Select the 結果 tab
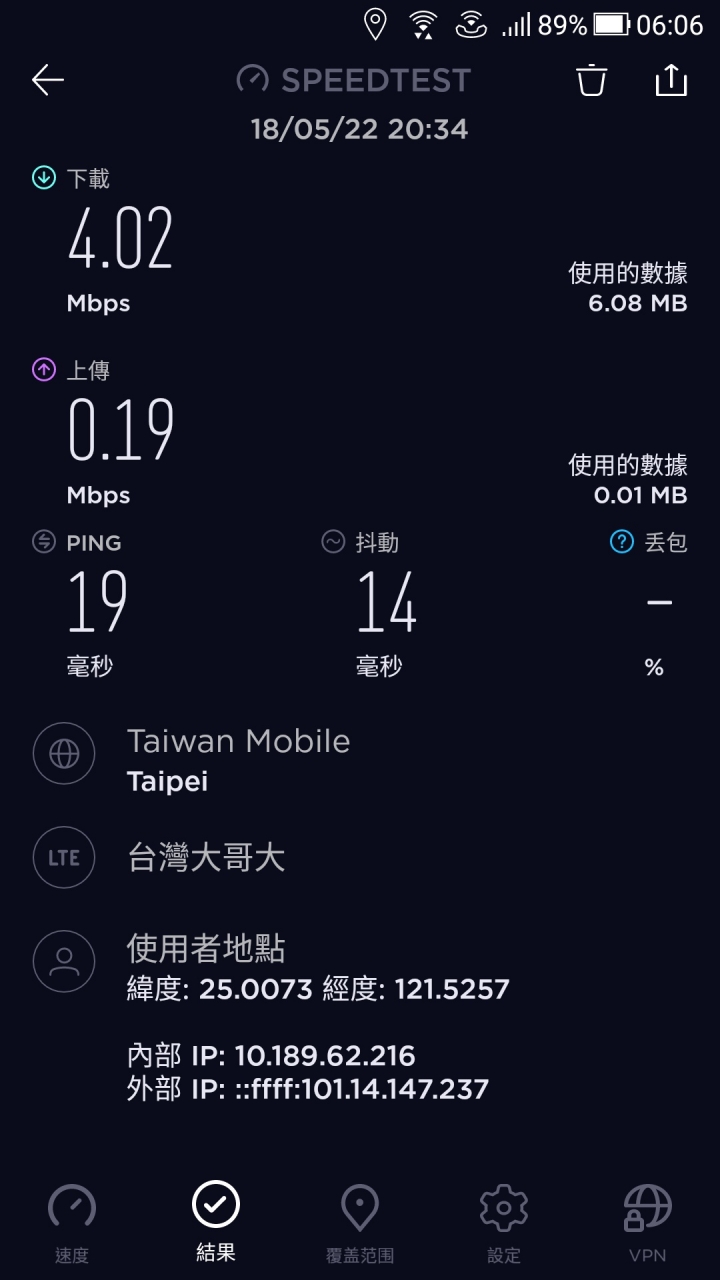Image resolution: width=720 pixels, height=1280 pixels. tap(216, 1222)
